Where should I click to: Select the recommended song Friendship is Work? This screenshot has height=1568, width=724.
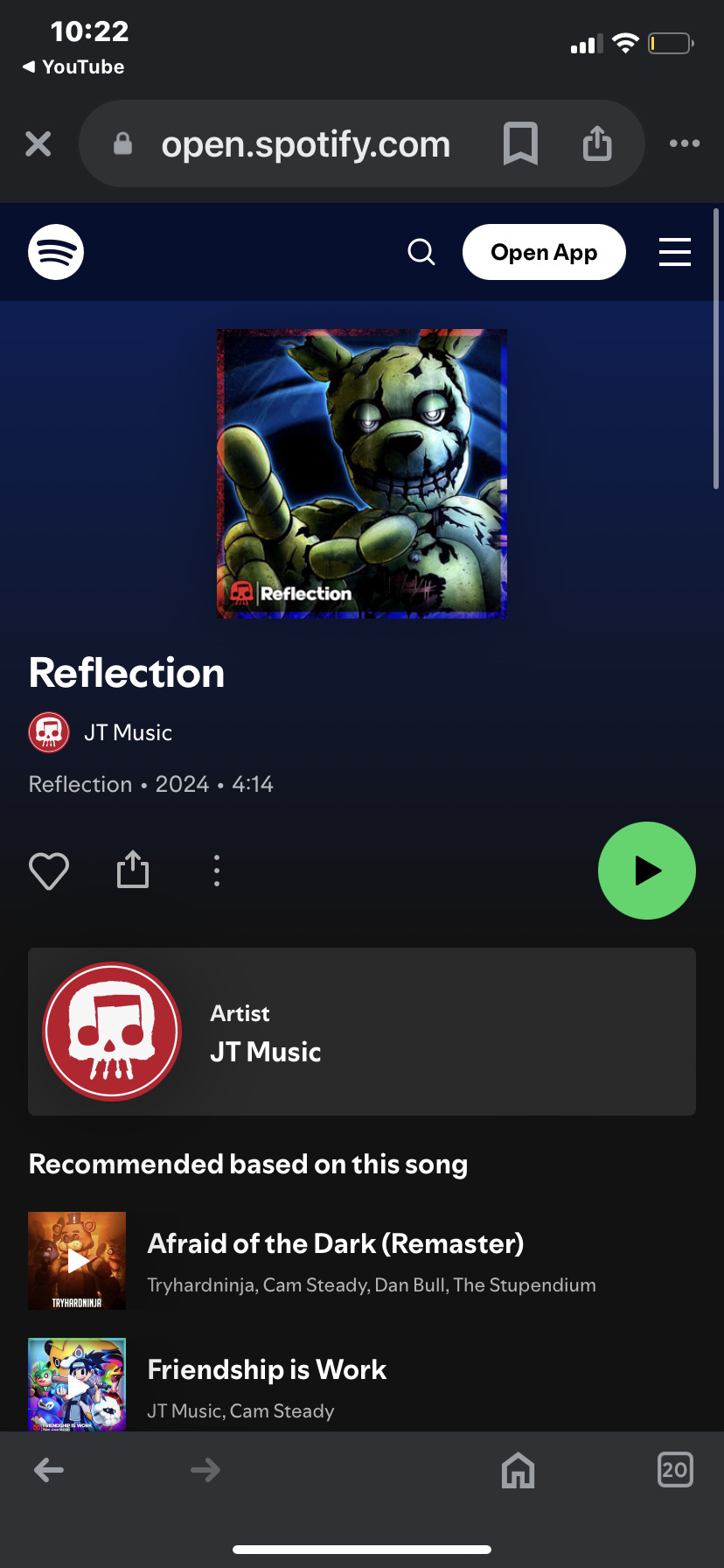click(x=267, y=1369)
